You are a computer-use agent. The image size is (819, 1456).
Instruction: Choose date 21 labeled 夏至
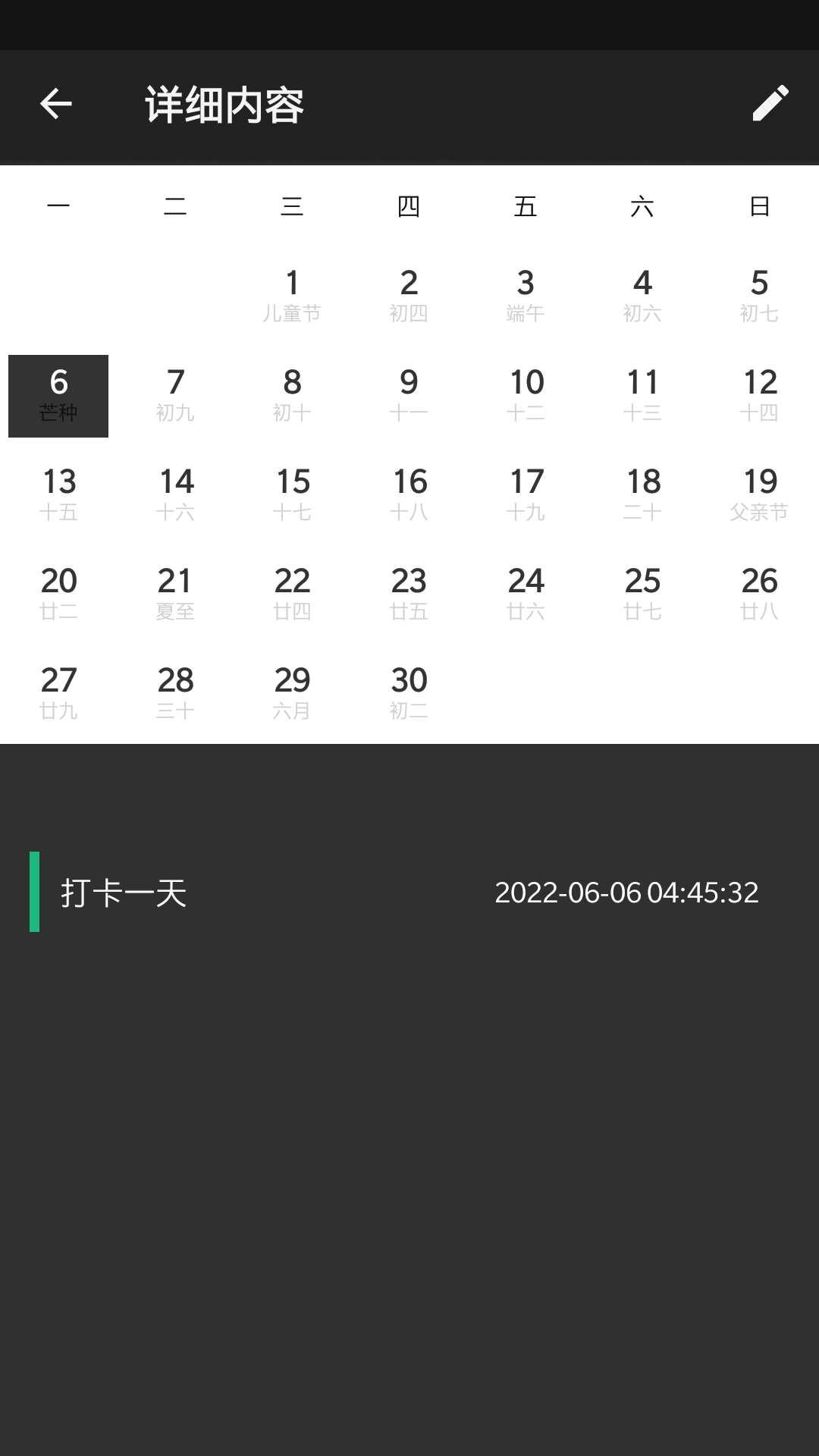[175, 595]
